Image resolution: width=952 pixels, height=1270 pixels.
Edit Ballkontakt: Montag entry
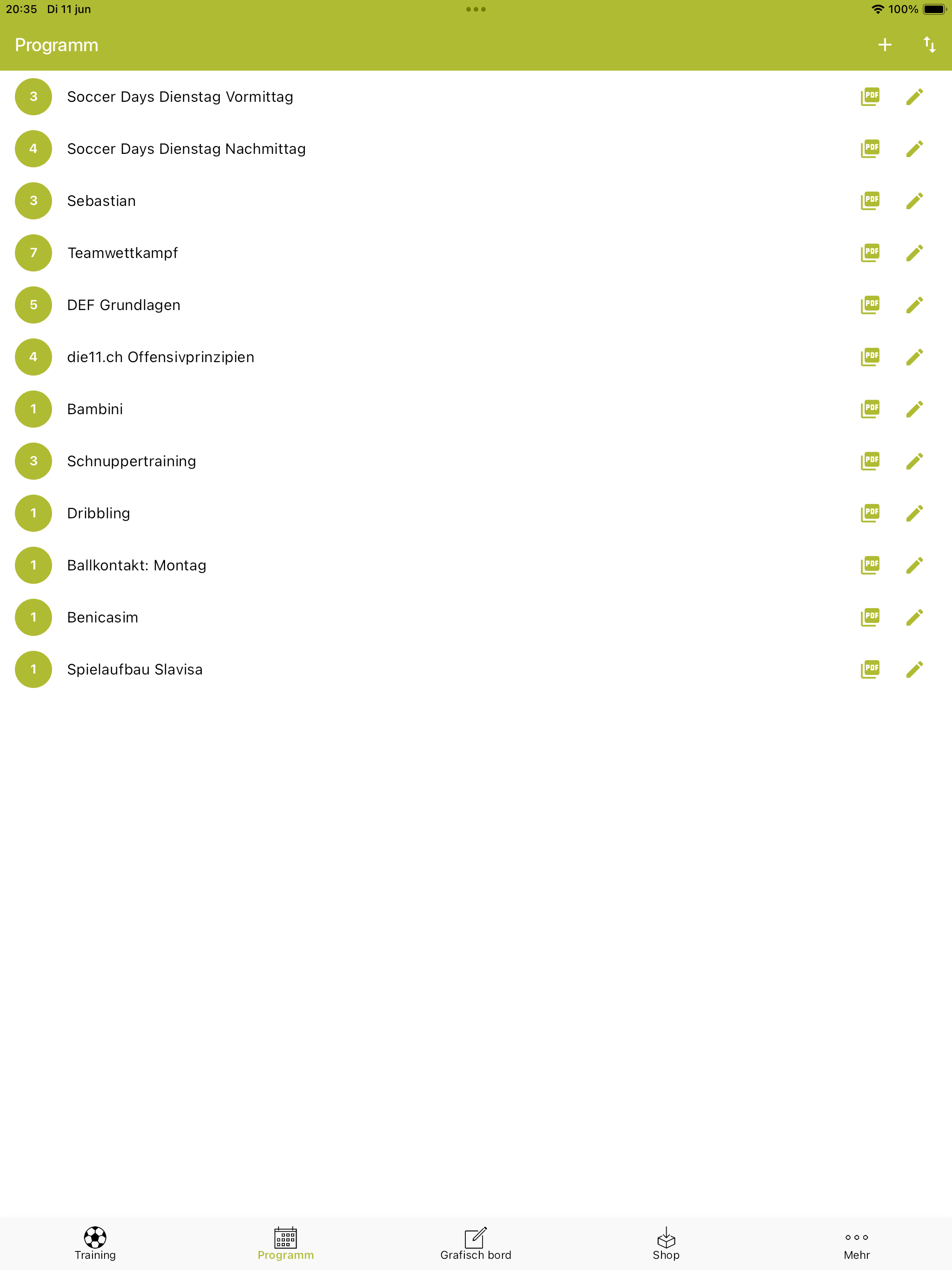pyautogui.click(x=915, y=564)
